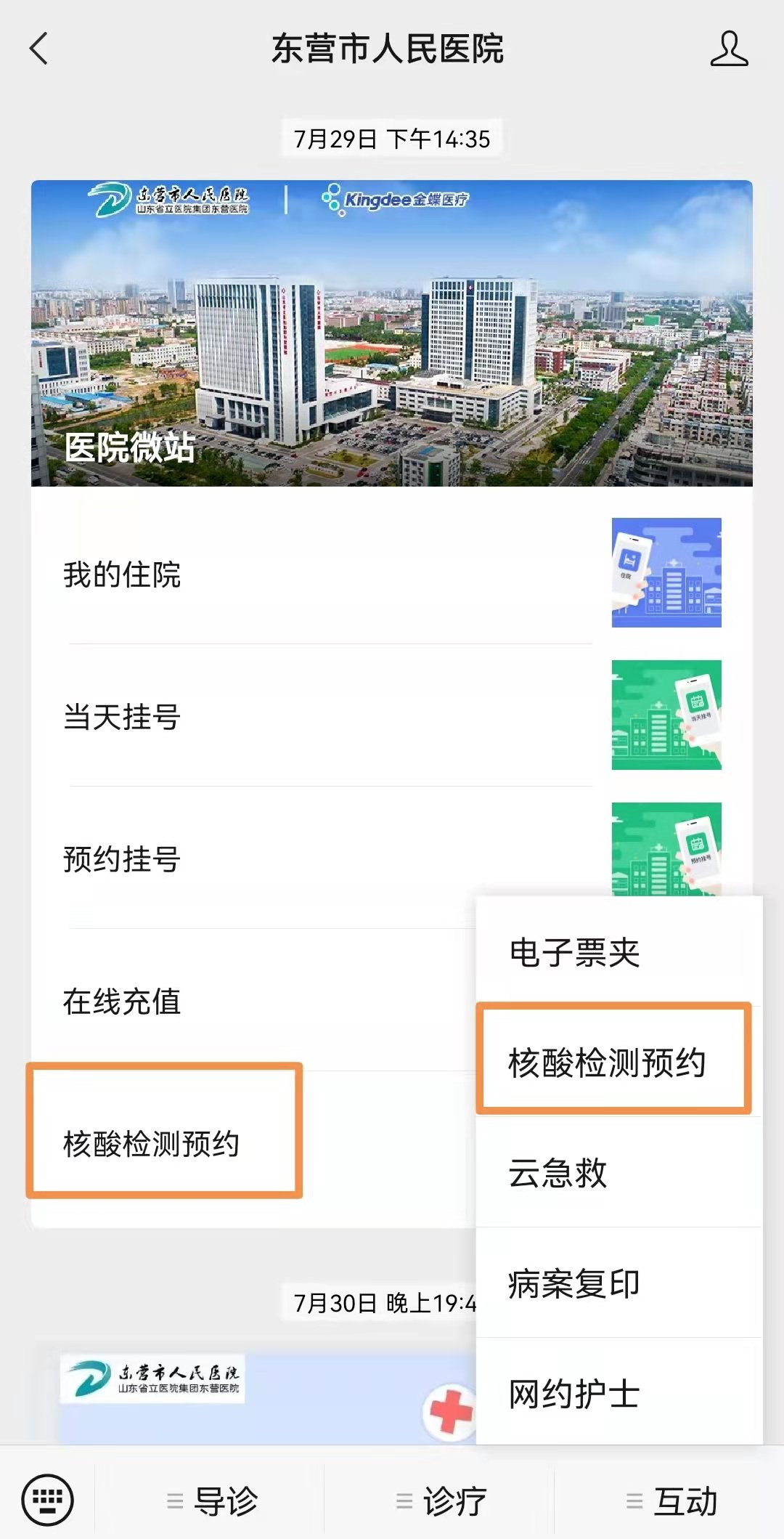Open the account profile icon

pyautogui.click(x=729, y=49)
